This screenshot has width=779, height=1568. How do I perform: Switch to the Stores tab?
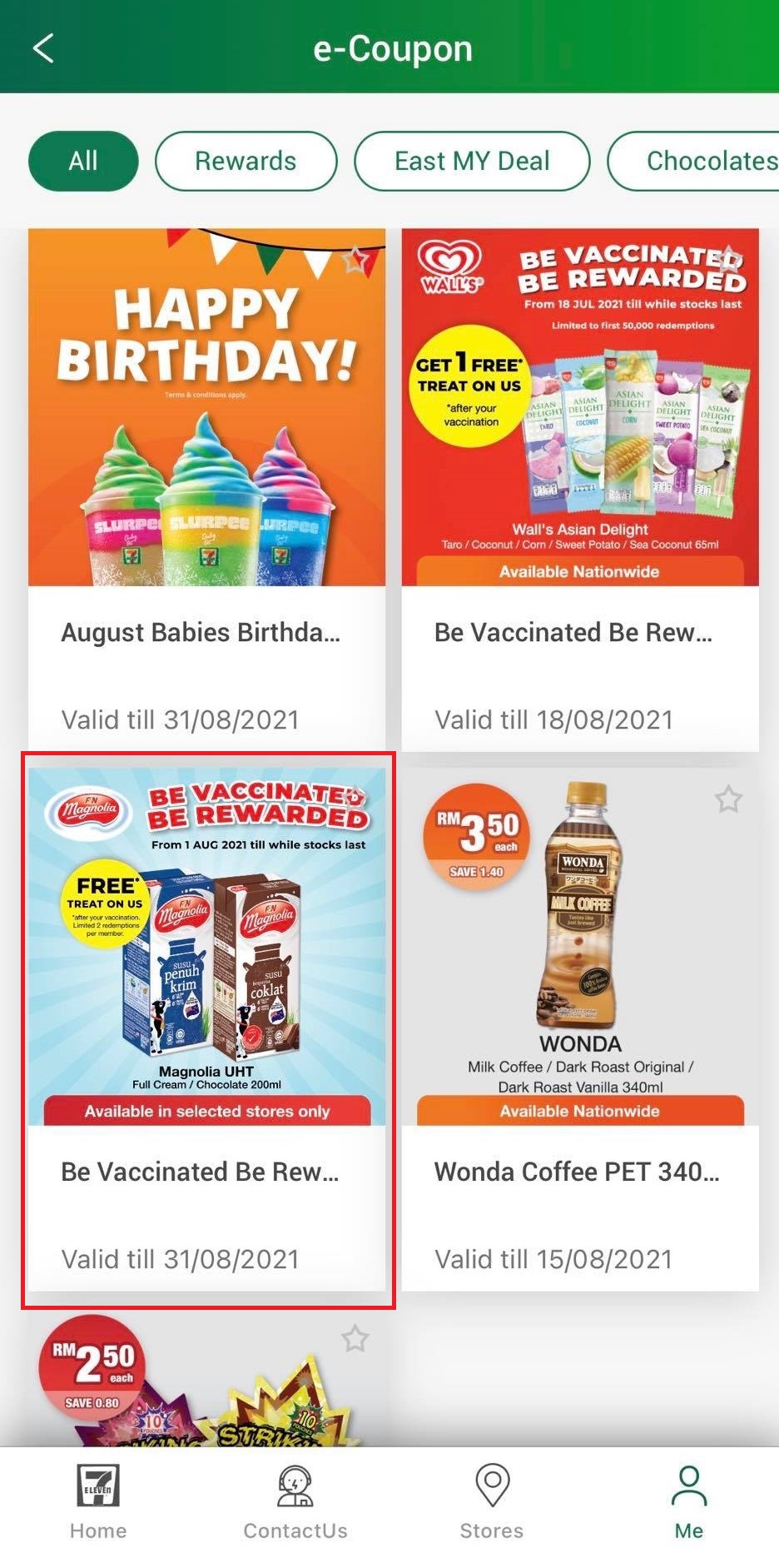click(x=492, y=1503)
